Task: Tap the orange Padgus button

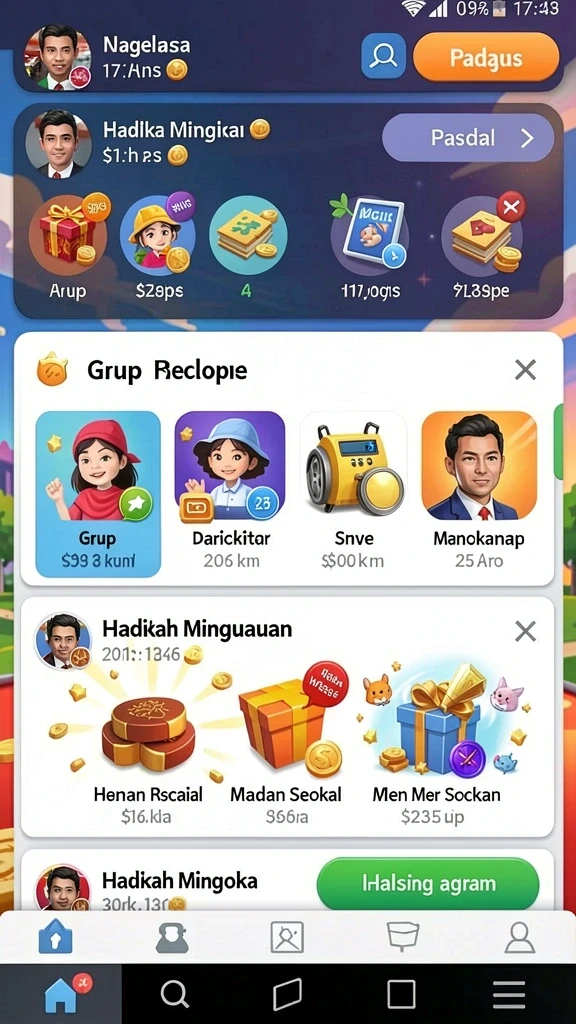Action: coord(486,57)
